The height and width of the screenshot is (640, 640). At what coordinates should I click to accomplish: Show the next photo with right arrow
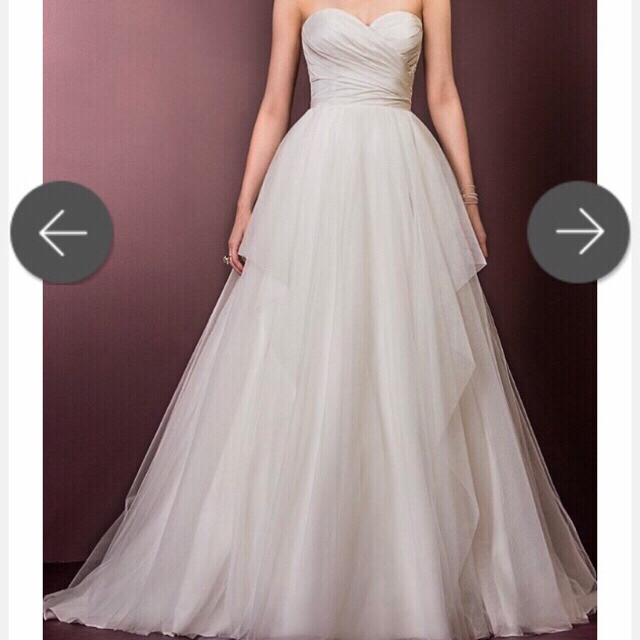click(x=579, y=232)
